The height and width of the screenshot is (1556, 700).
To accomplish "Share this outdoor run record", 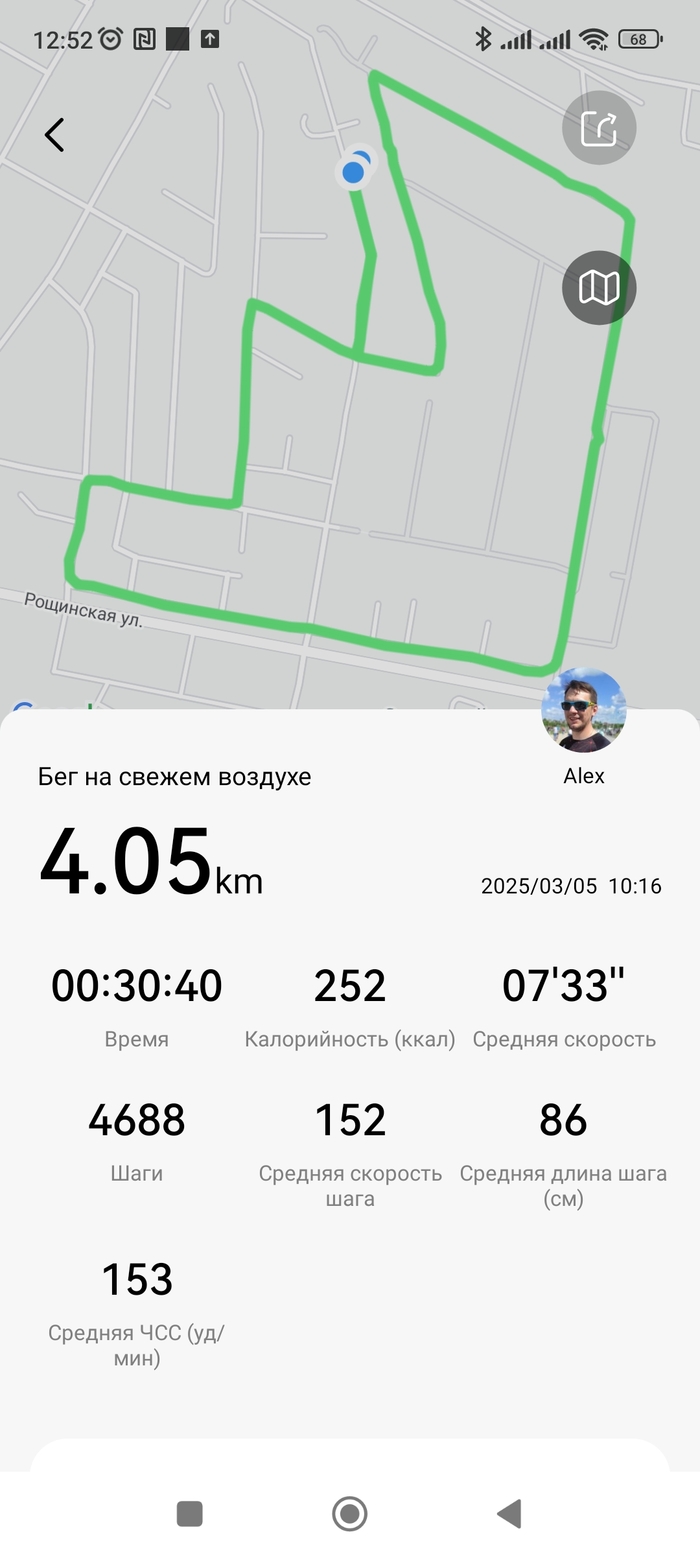I will (599, 128).
